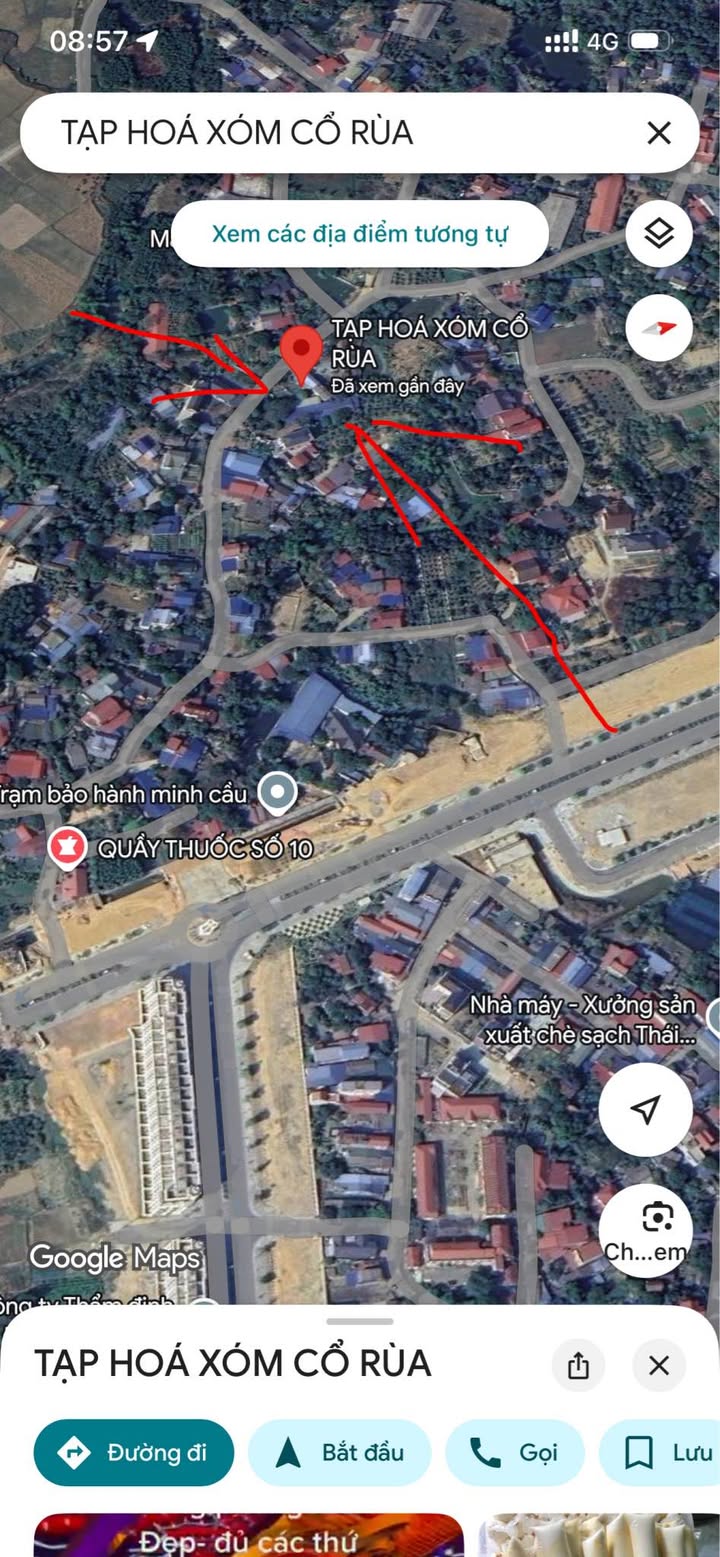This screenshot has height=1557, width=720.
Task: Share this place
Action: point(578,1365)
